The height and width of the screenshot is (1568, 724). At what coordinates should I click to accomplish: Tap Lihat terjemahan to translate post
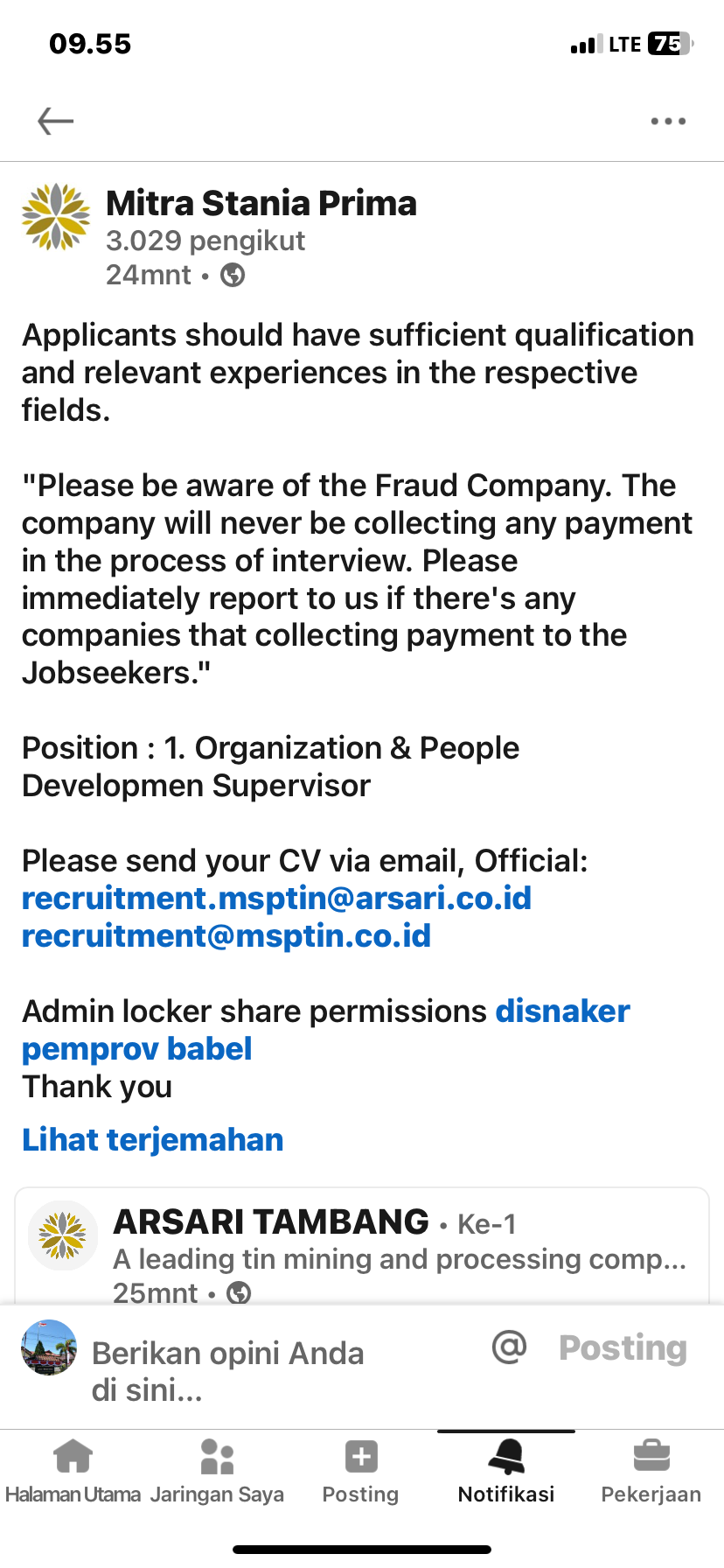point(153,1140)
